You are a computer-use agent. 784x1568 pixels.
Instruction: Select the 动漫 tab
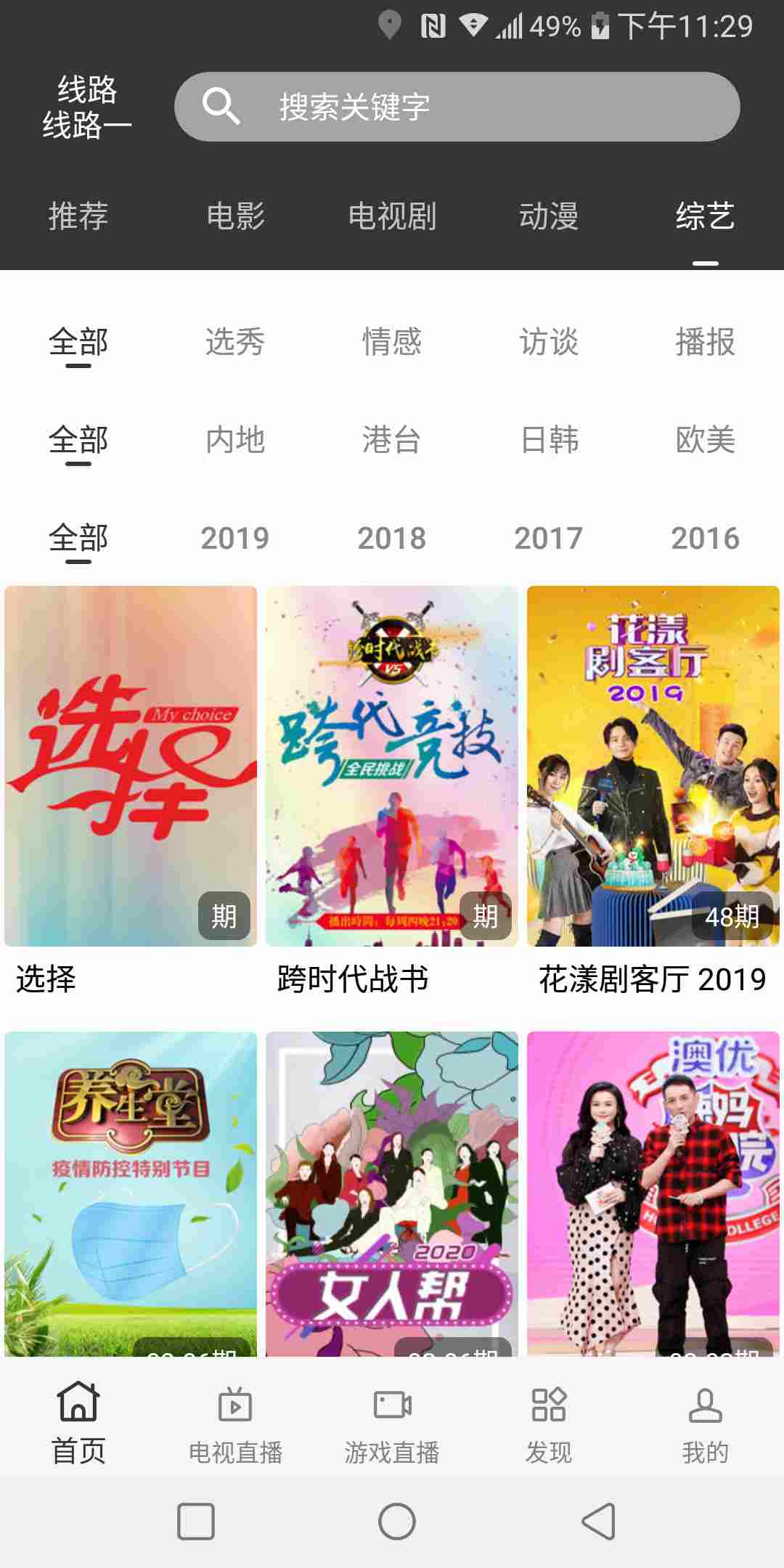(x=549, y=216)
